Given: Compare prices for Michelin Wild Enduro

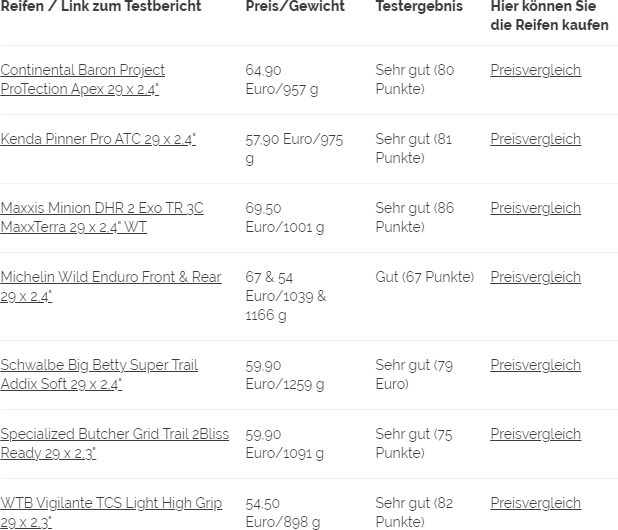Looking at the screenshot, I should pos(535,277).
